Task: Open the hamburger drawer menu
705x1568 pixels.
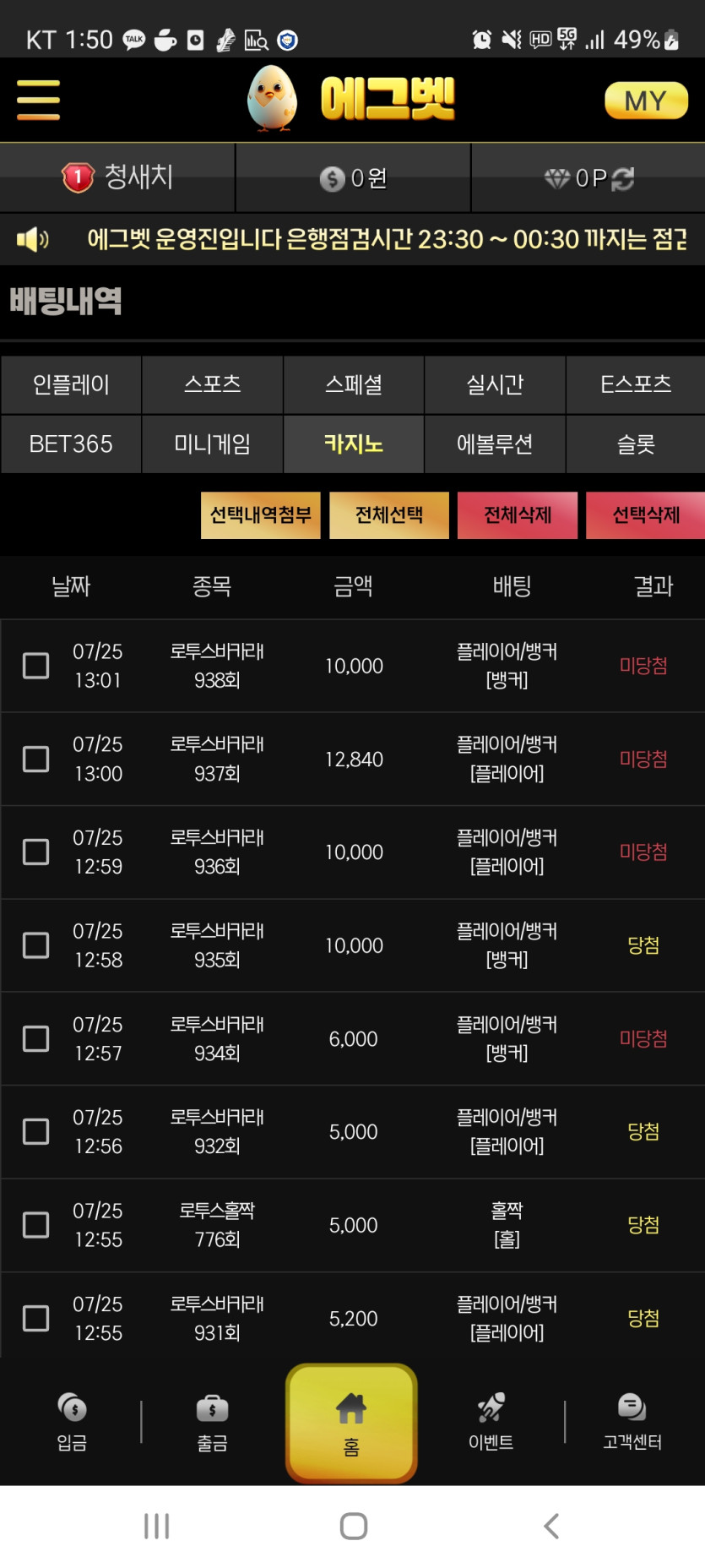Action: (38, 100)
